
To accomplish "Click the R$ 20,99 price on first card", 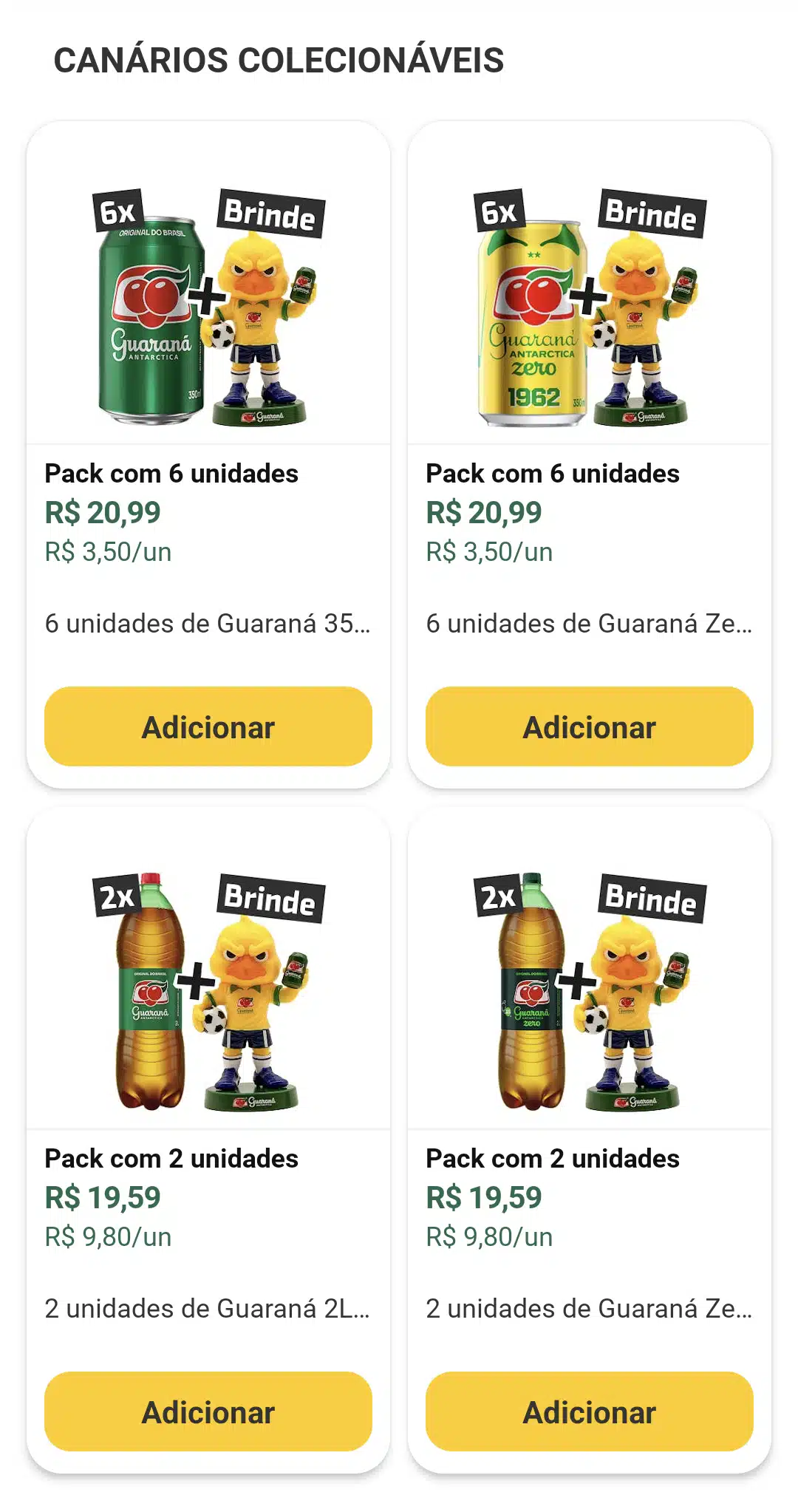I will [103, 511].
